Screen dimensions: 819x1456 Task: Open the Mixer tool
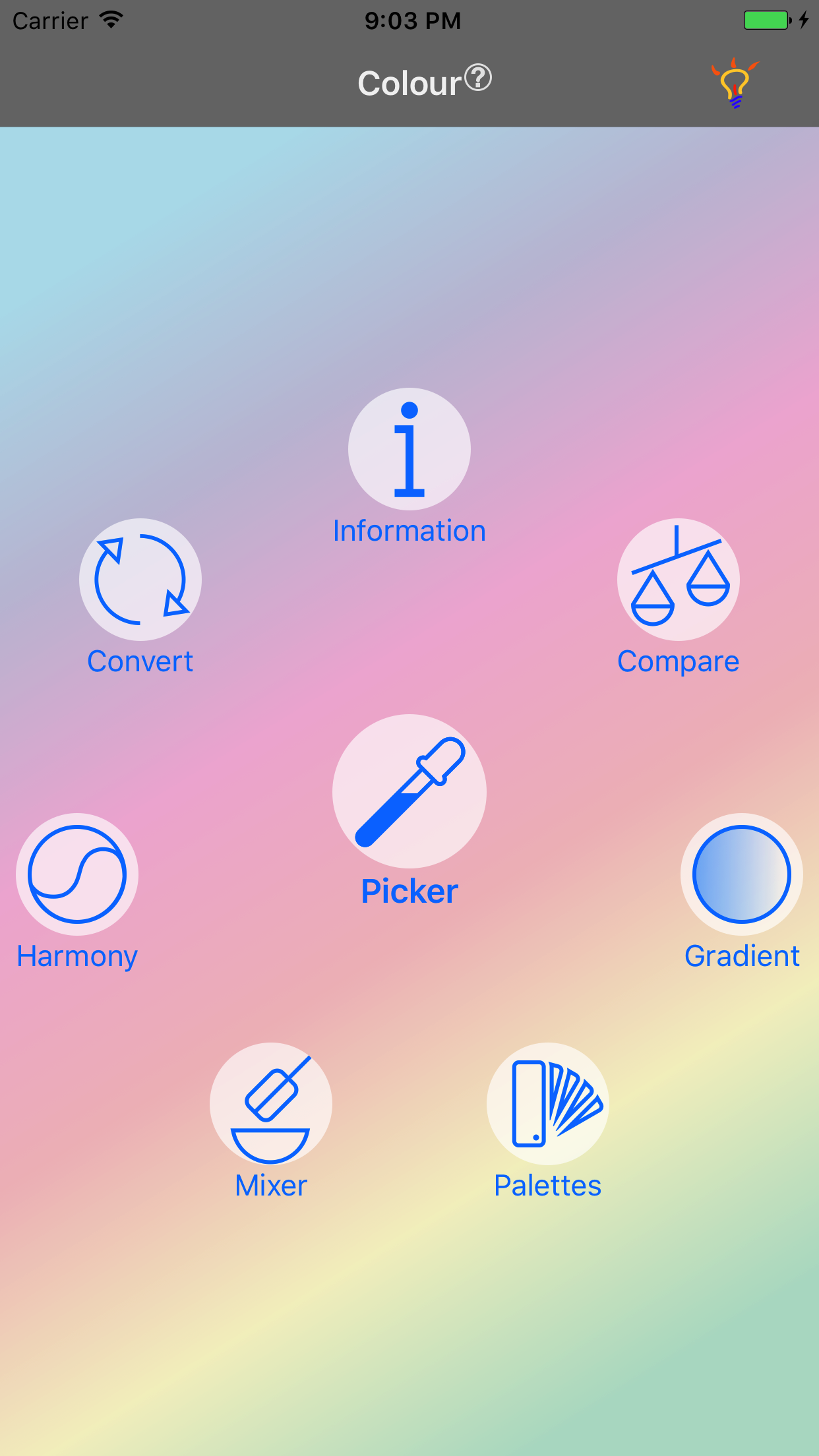point(271,1104)
